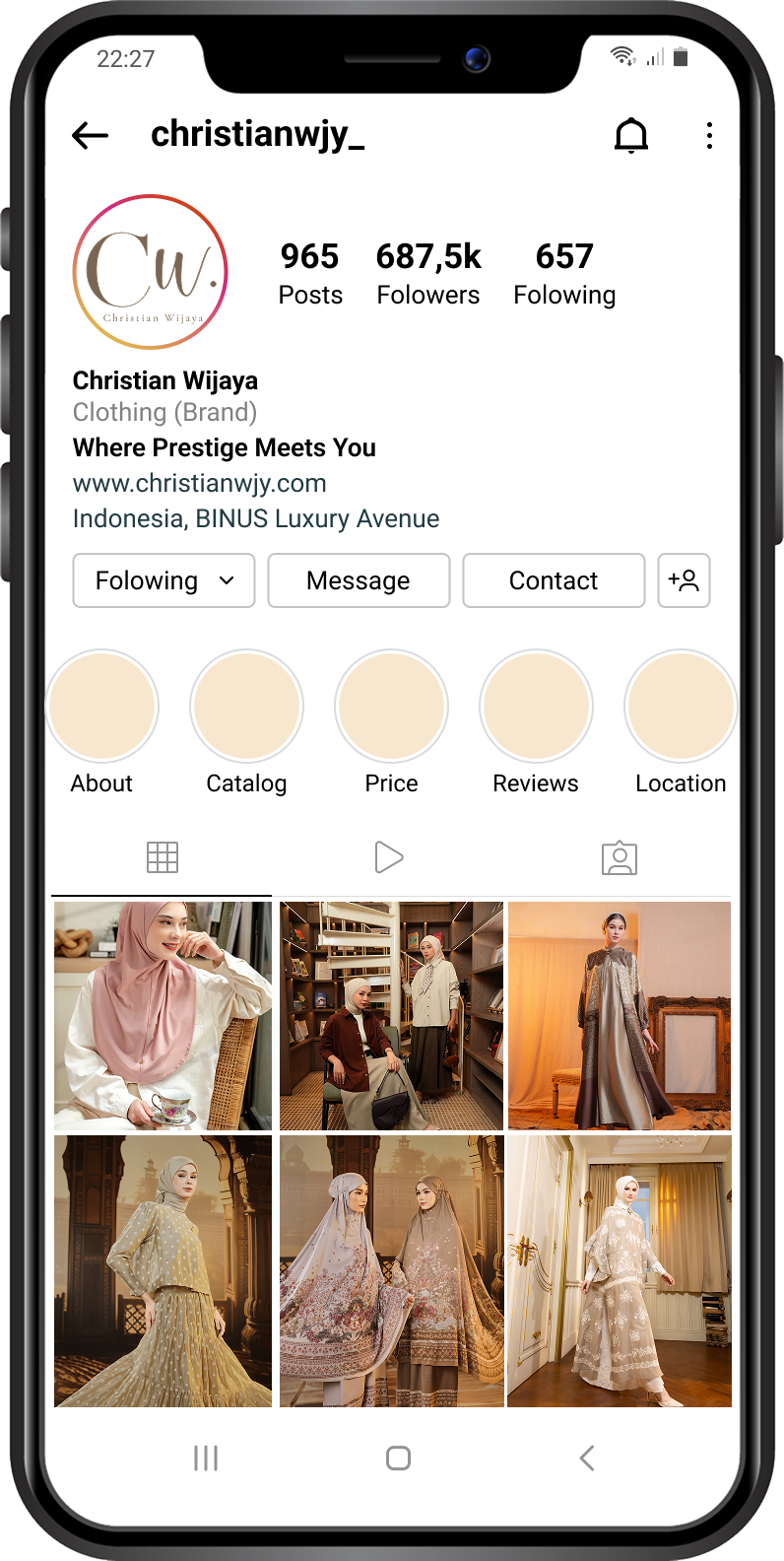The image size is (784, 1561).
Task: Open the CW profile picture story
Action: tap(151, 273)
